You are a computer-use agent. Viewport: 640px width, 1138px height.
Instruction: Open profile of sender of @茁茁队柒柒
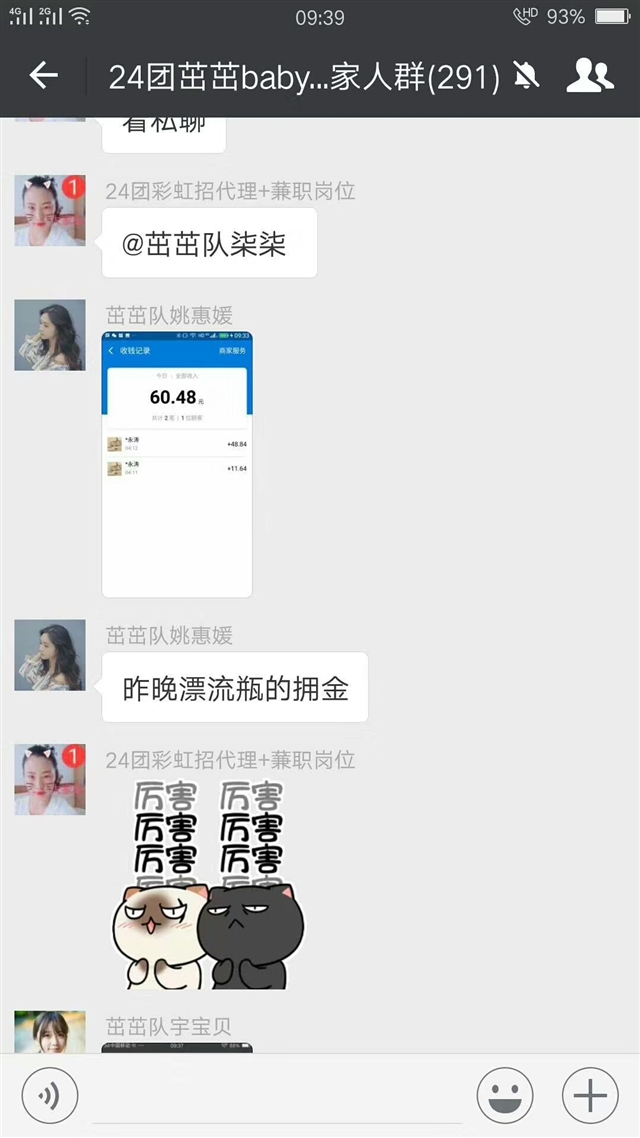[50, 210]
